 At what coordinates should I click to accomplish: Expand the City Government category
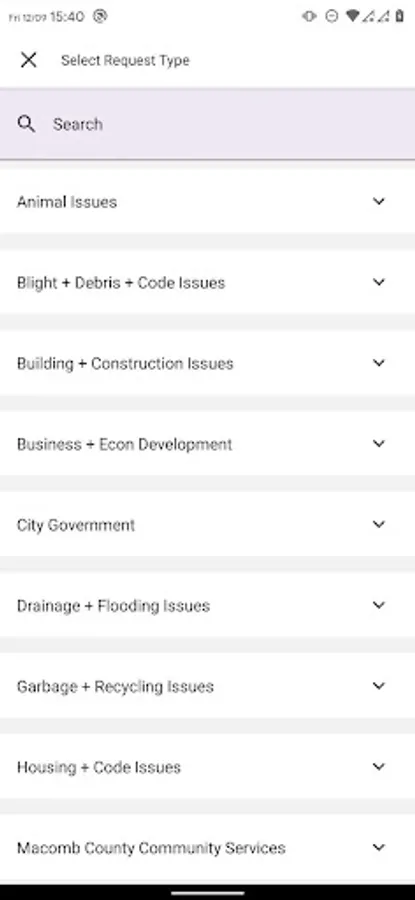[x=207, y=525]
